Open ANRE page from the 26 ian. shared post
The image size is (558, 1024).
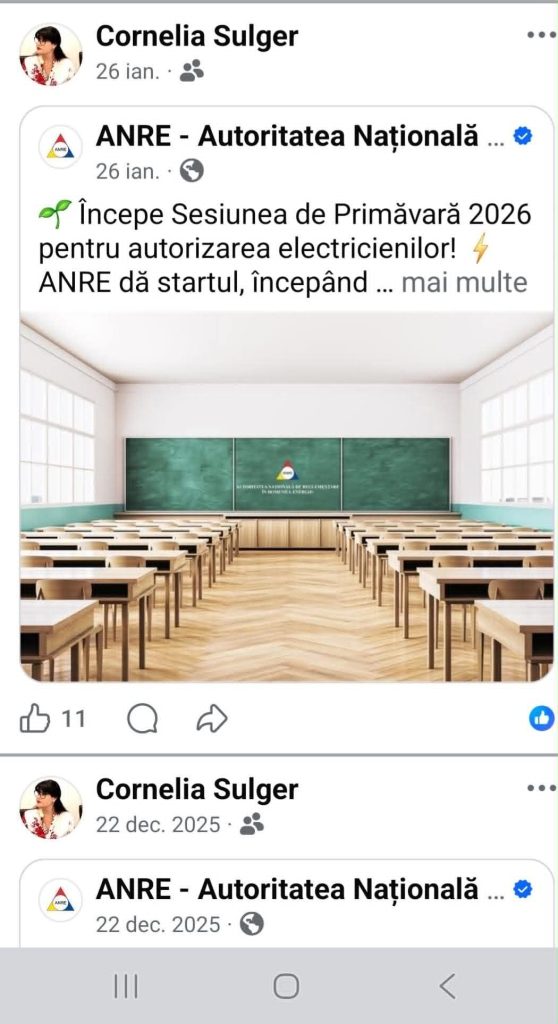pyautogui.click(x=287, y=137)
